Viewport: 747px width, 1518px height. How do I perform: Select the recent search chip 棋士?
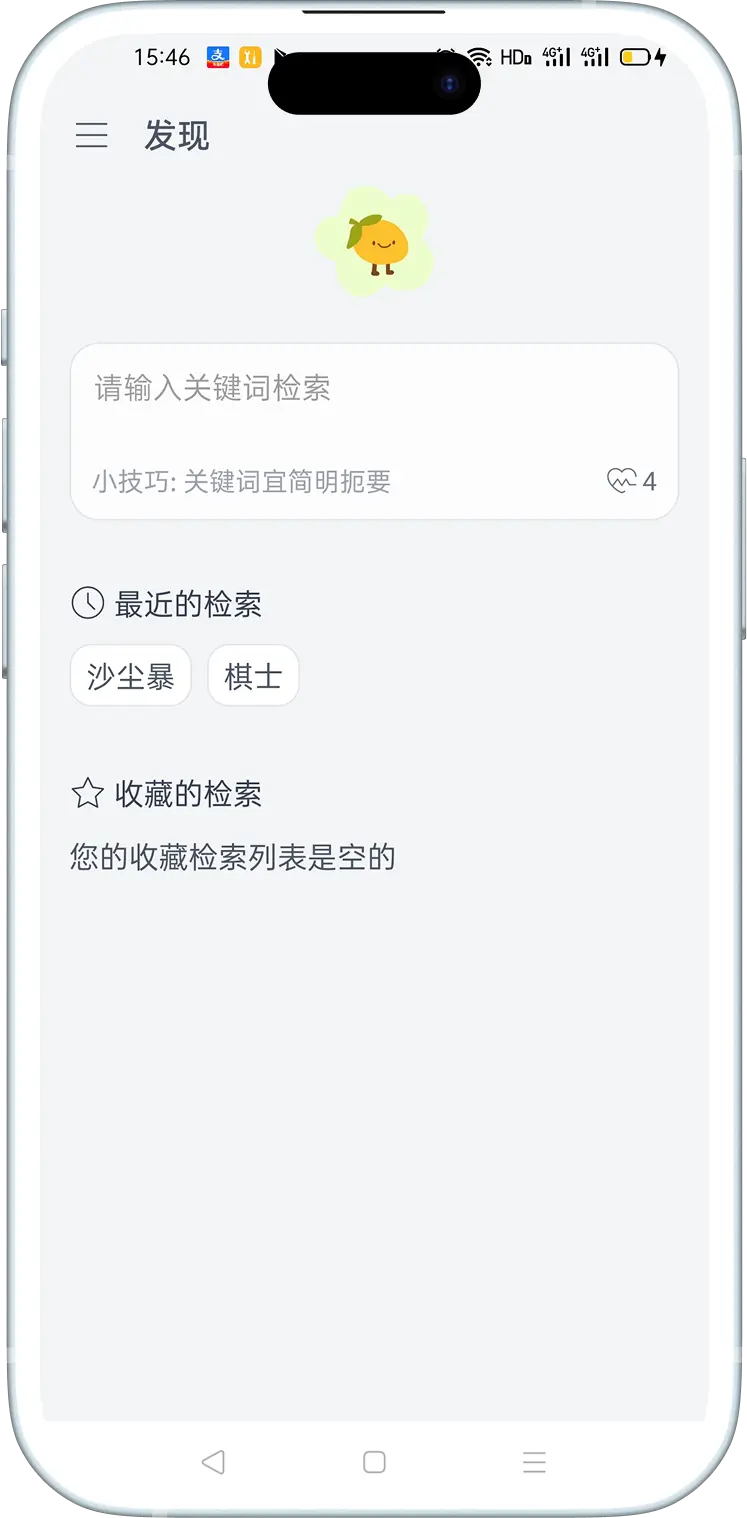(x=253, y=677)
